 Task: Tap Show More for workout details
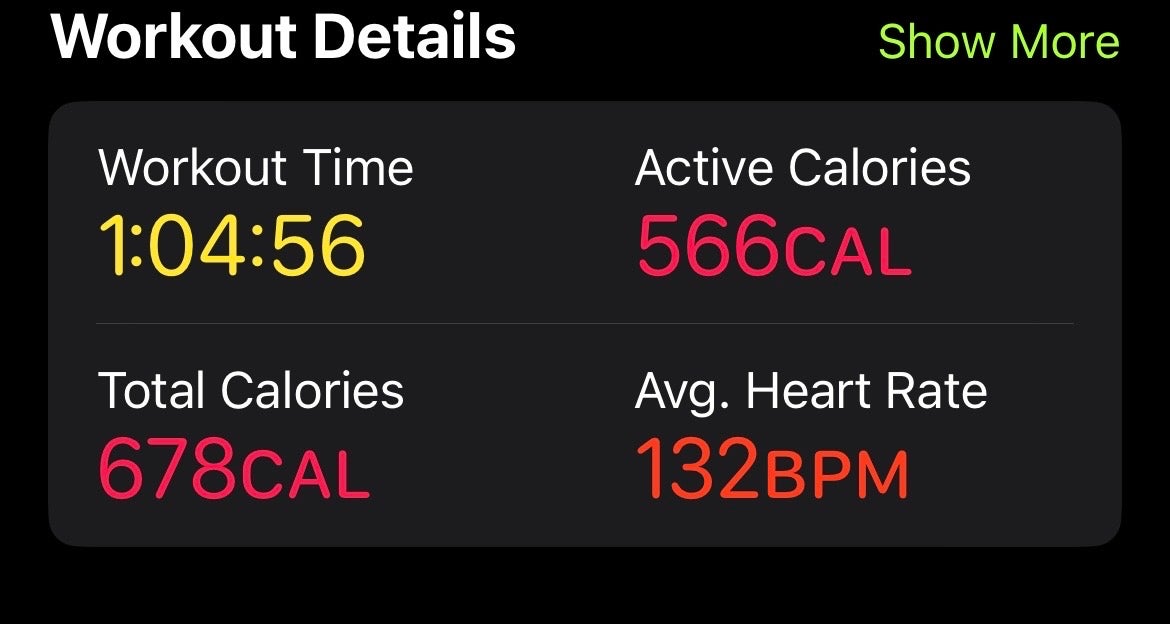(998, 42)
